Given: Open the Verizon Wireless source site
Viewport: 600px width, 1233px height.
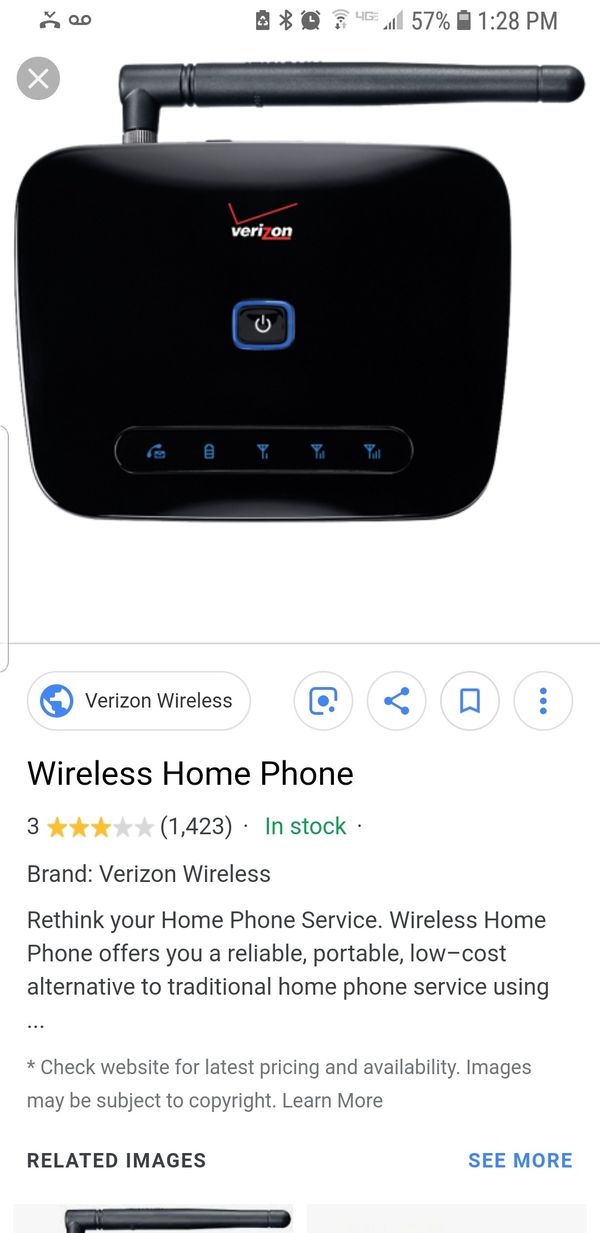Looking at the screenshot, I should point(138,701).
